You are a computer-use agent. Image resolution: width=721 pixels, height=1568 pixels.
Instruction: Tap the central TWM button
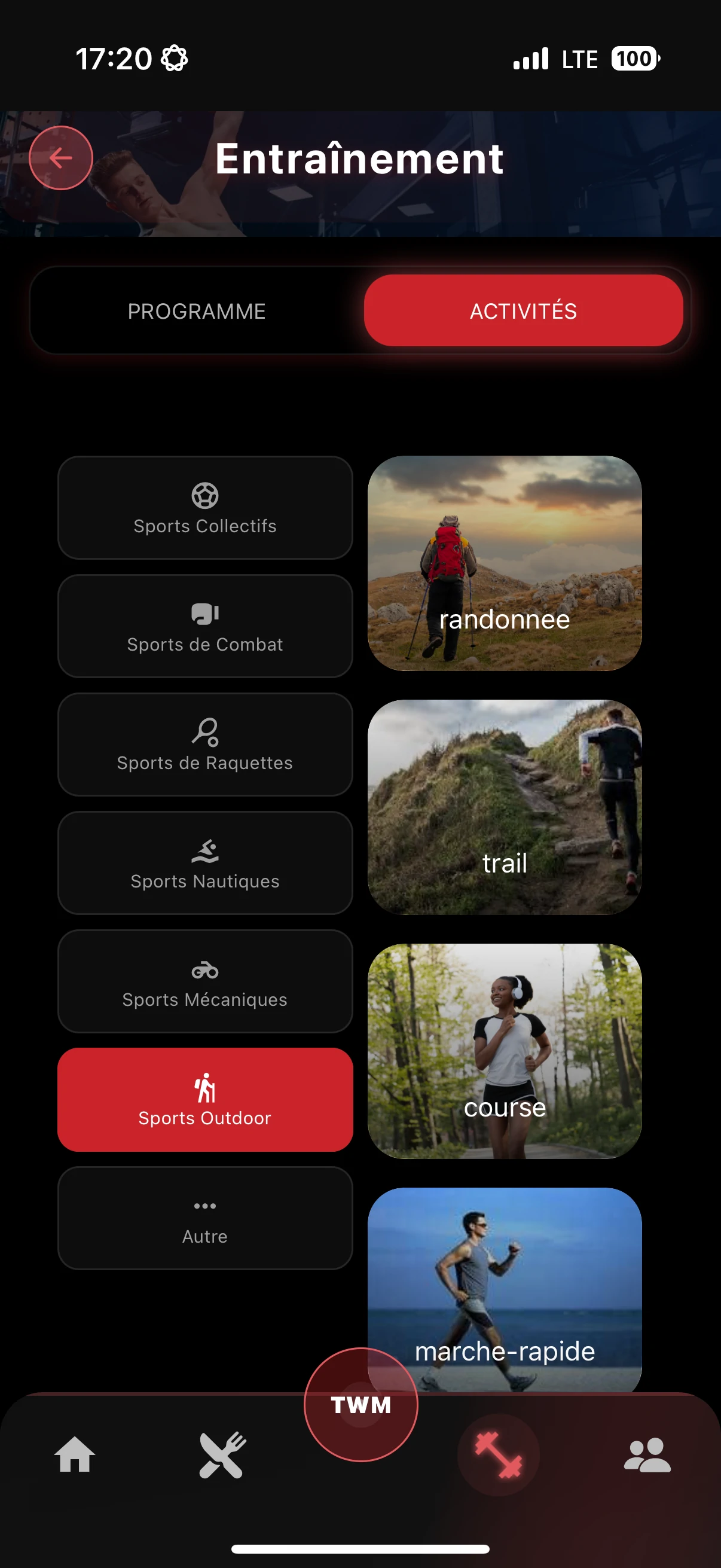(361, 1404)
